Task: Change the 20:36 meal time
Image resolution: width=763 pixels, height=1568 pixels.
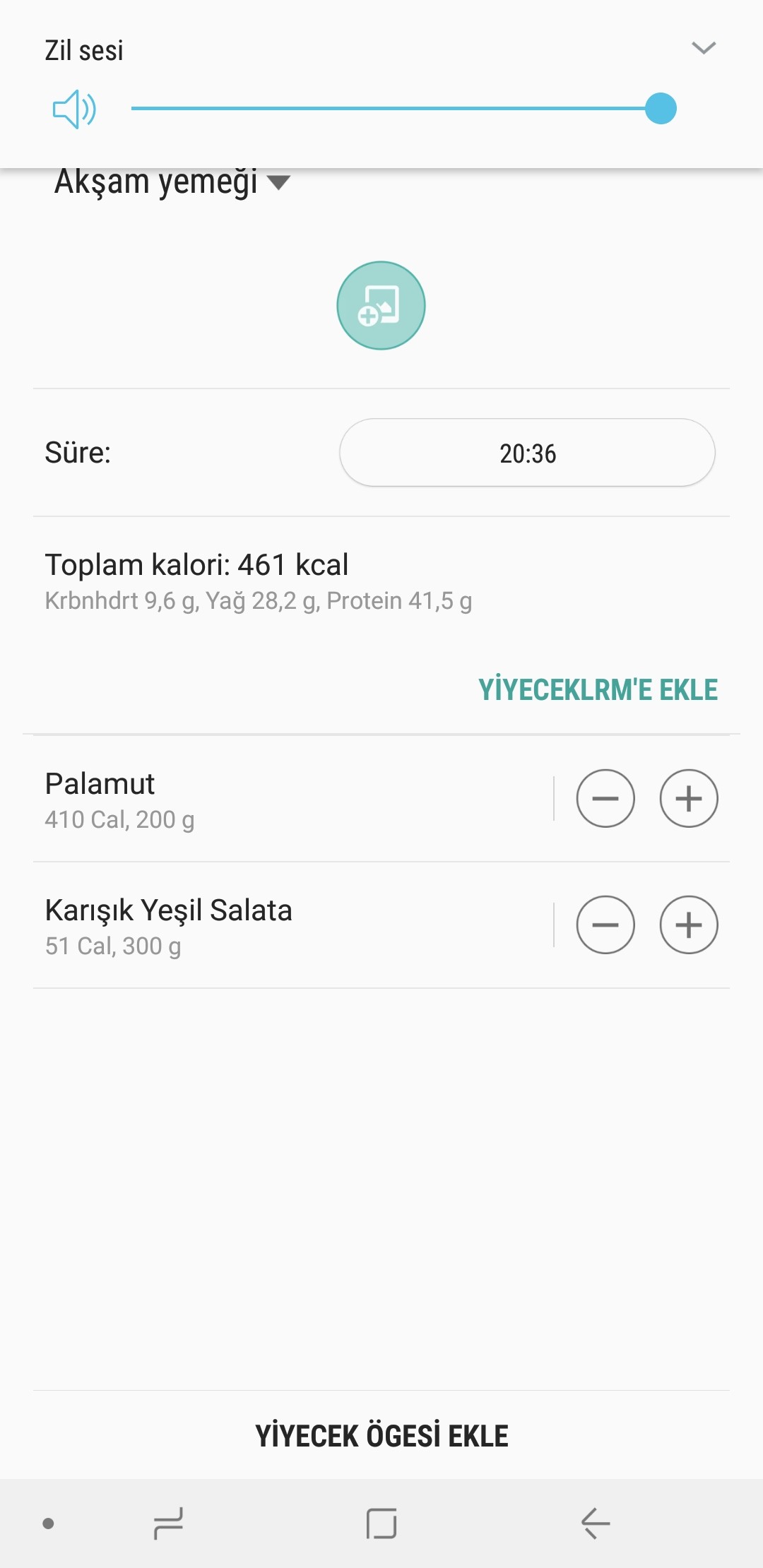Action: tap(527, 453)
